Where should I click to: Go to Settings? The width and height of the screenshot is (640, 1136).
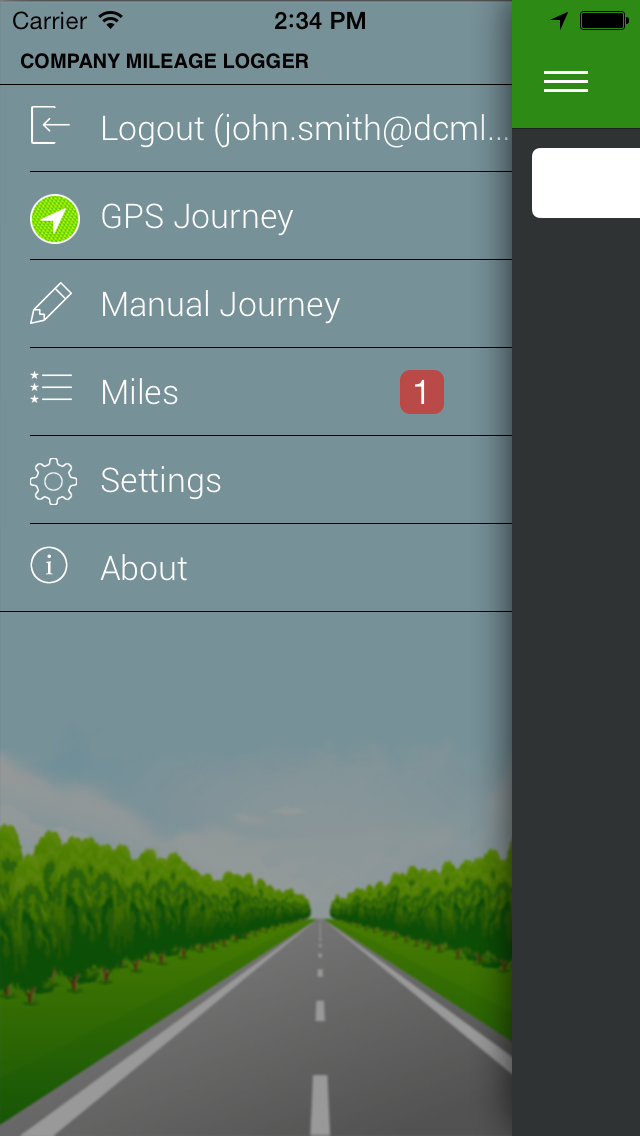coord(256,480)
